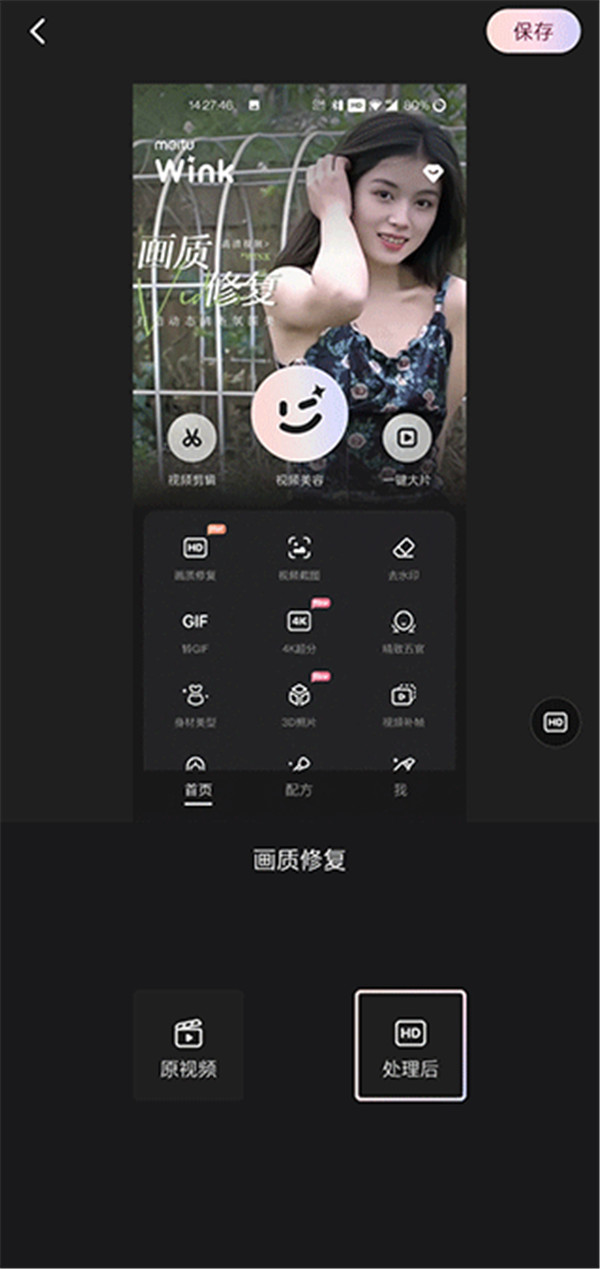This screenshot has width=600, height=1269.
Task: Tap the floating HD icon beside the preview
Action: click(555, 721)
